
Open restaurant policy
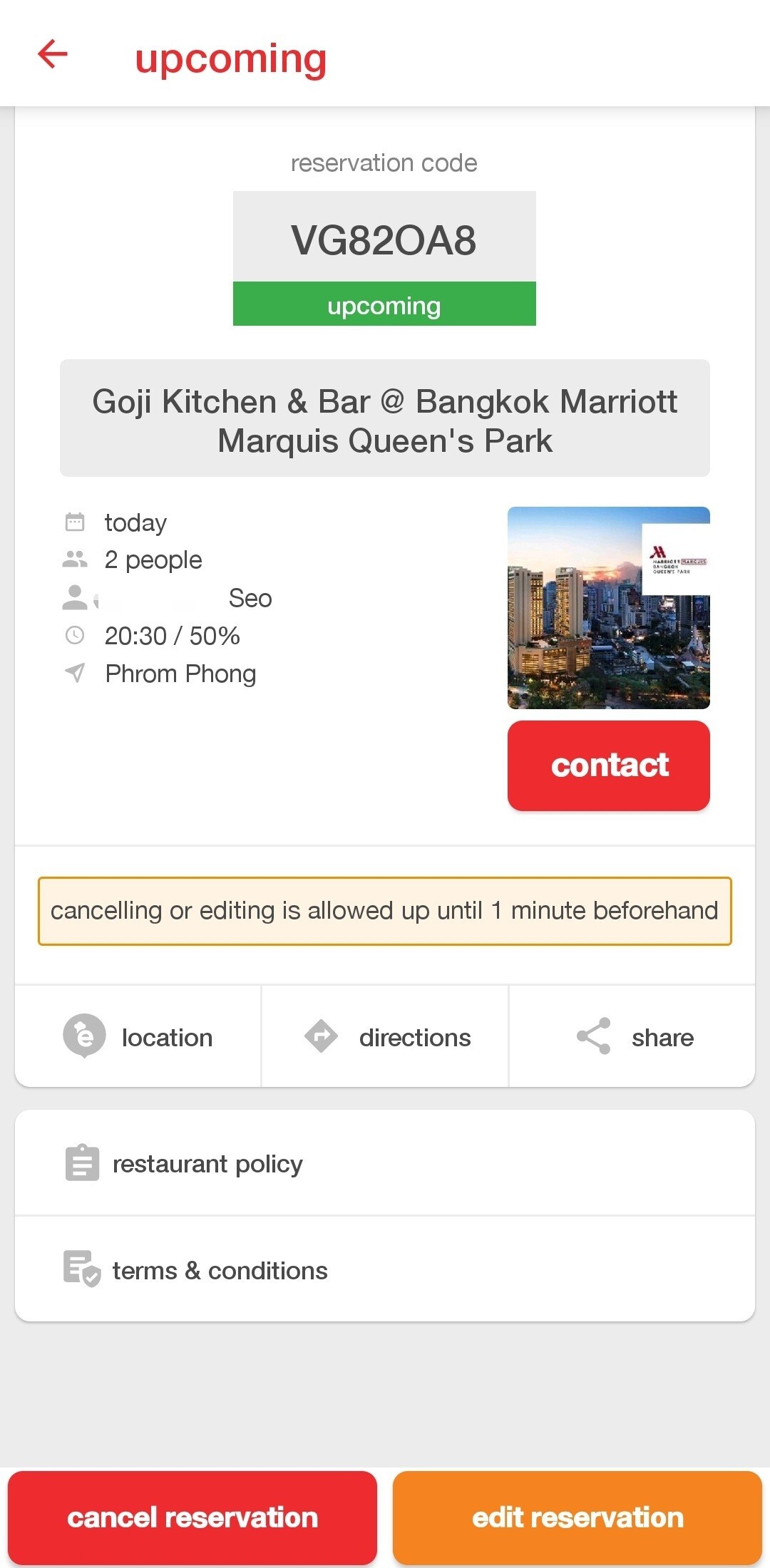[x=385, y=1163]
